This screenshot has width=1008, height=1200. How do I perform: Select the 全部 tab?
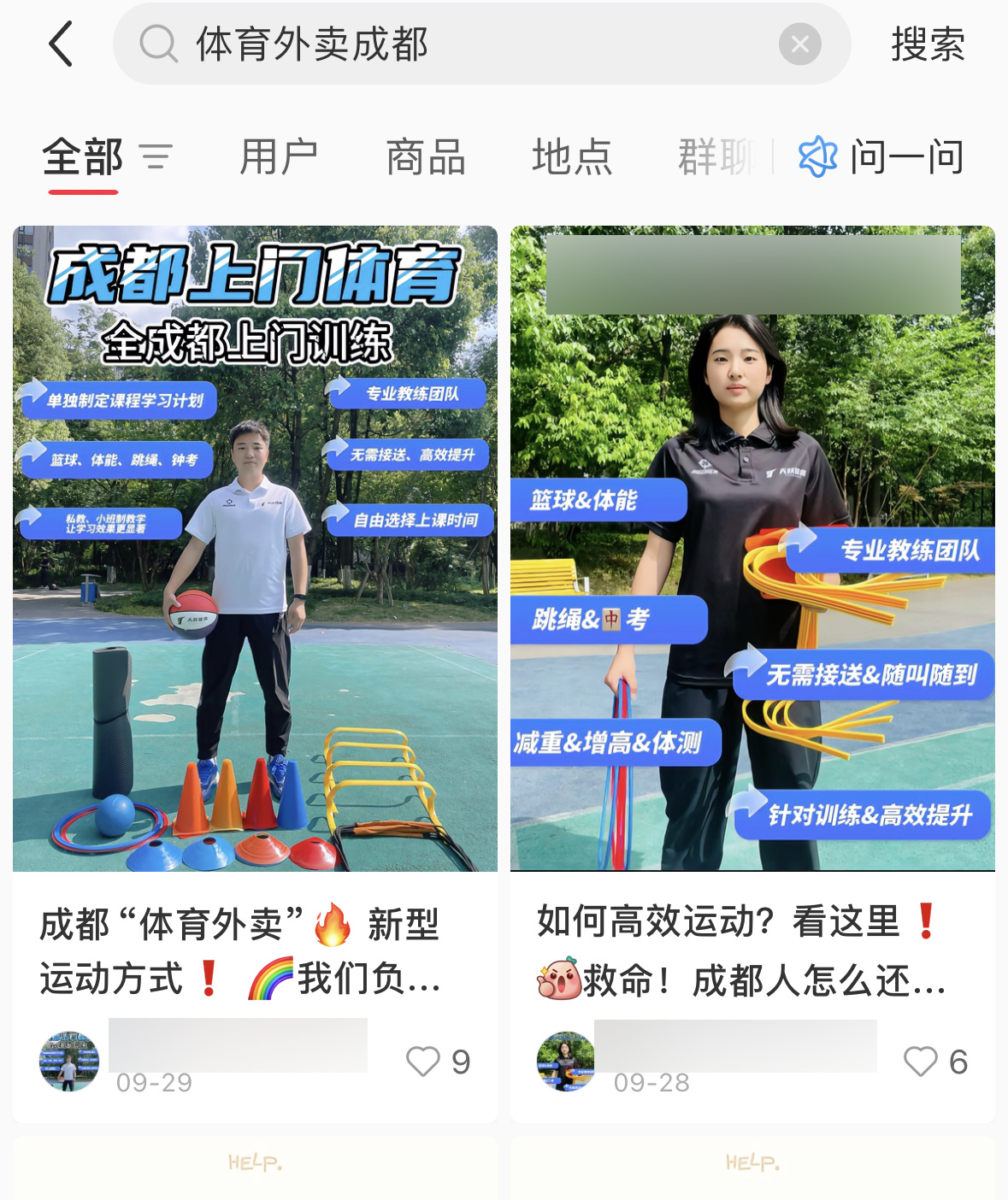83,157
